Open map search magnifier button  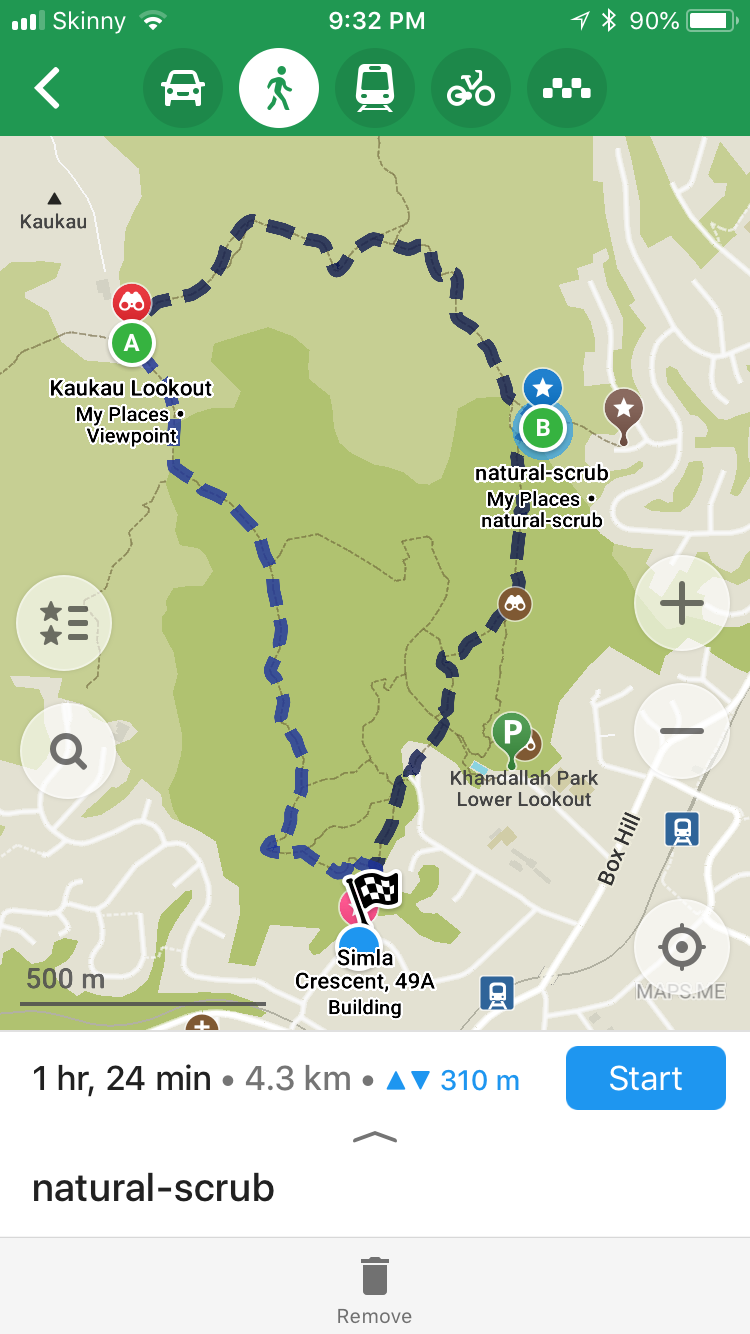(x=68, y=751)
